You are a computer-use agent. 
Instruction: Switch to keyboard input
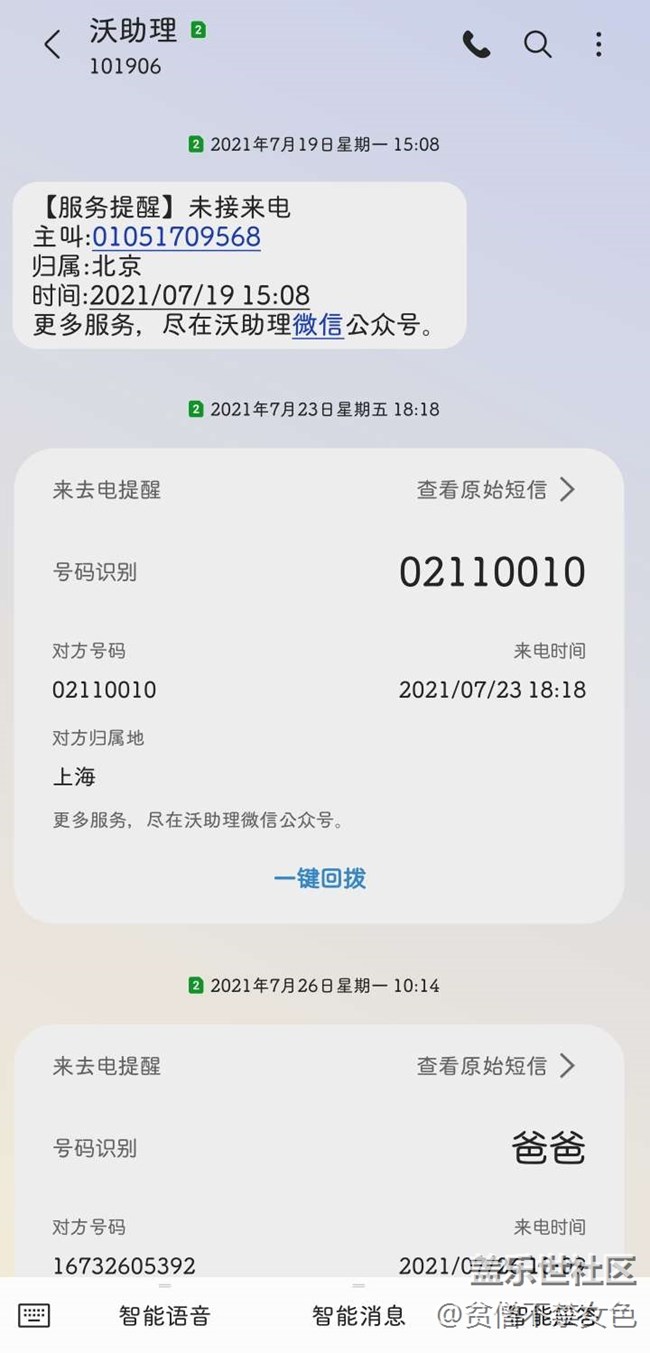tap(34, 1314)
